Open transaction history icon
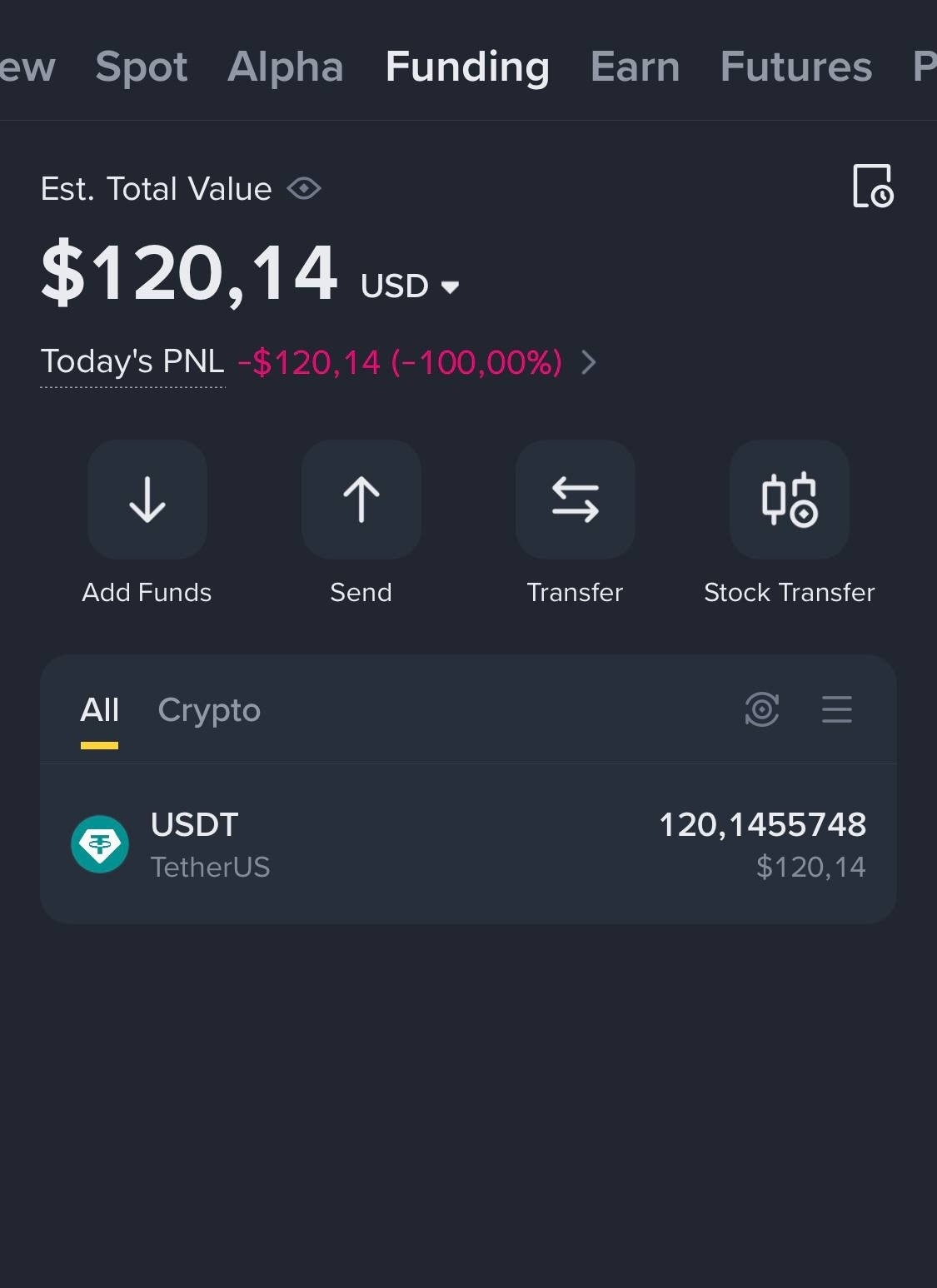The width and height of the screenshot is (937, 1288). pos(873,186)
